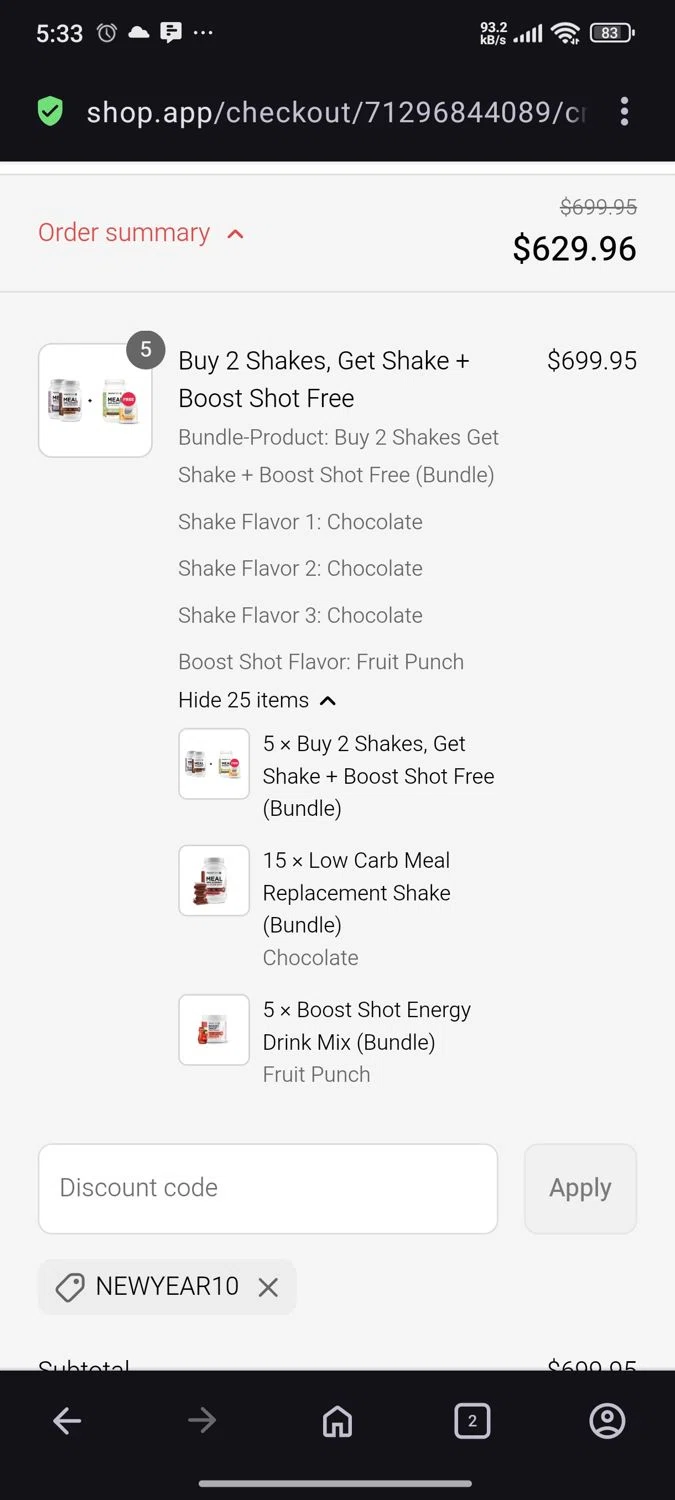Collapse the Order summary section
The height and width of the screenshot is (1500, 675).
(x=141, y=233)
